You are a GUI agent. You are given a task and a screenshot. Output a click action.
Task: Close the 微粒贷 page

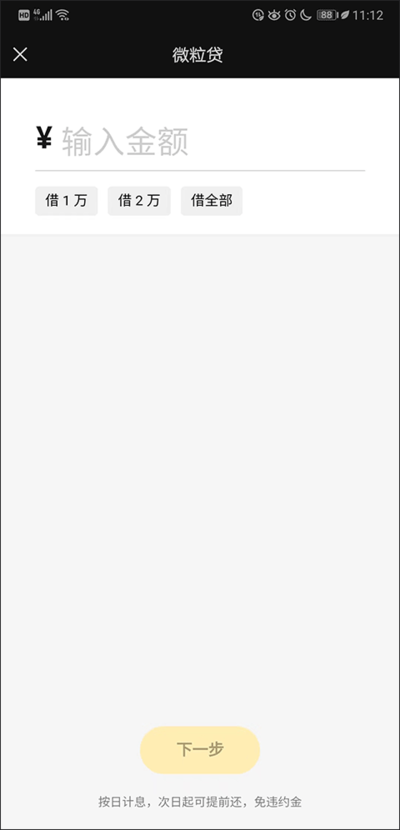tap(20, 55)
